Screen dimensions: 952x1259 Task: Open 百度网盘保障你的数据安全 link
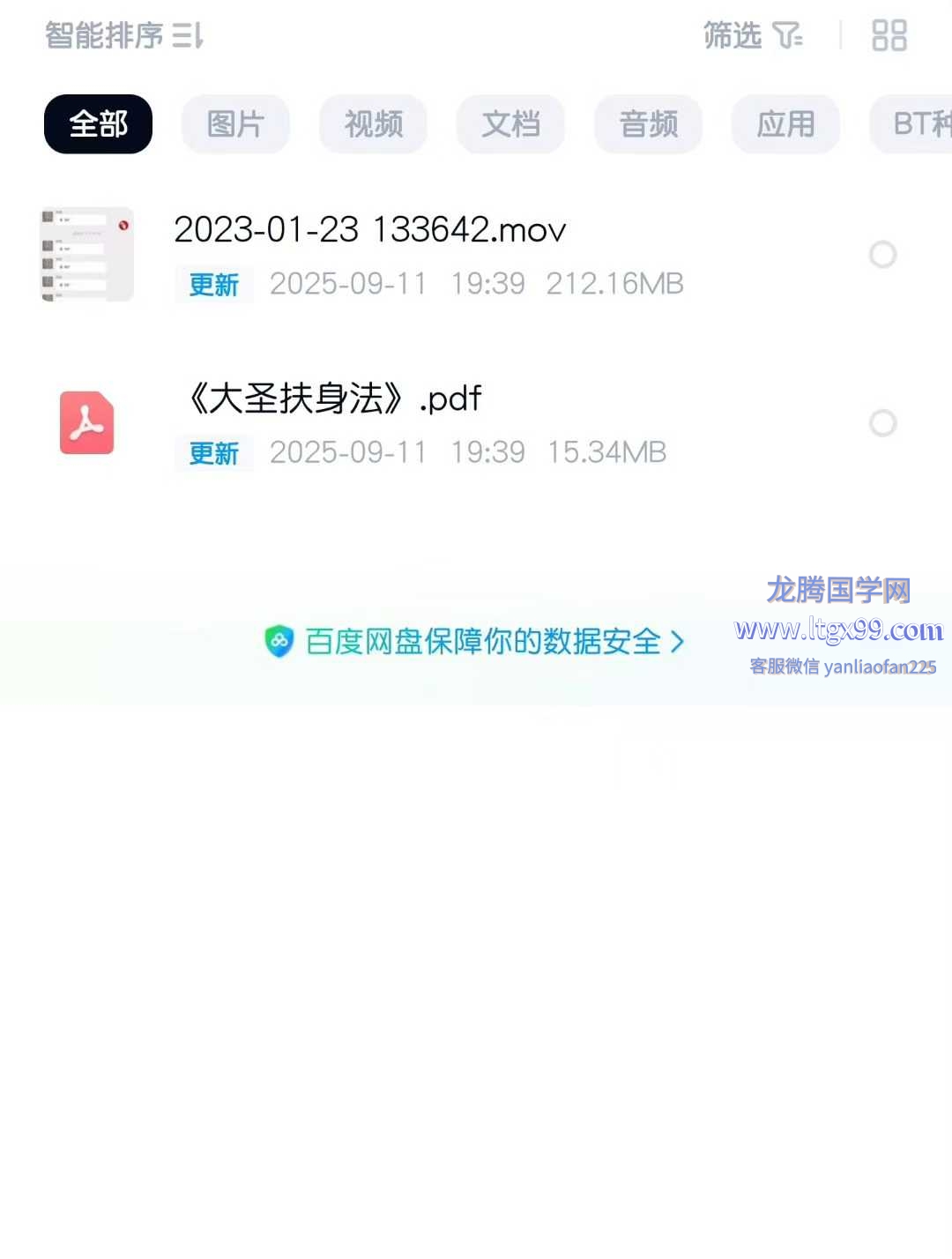click(476, 642)
